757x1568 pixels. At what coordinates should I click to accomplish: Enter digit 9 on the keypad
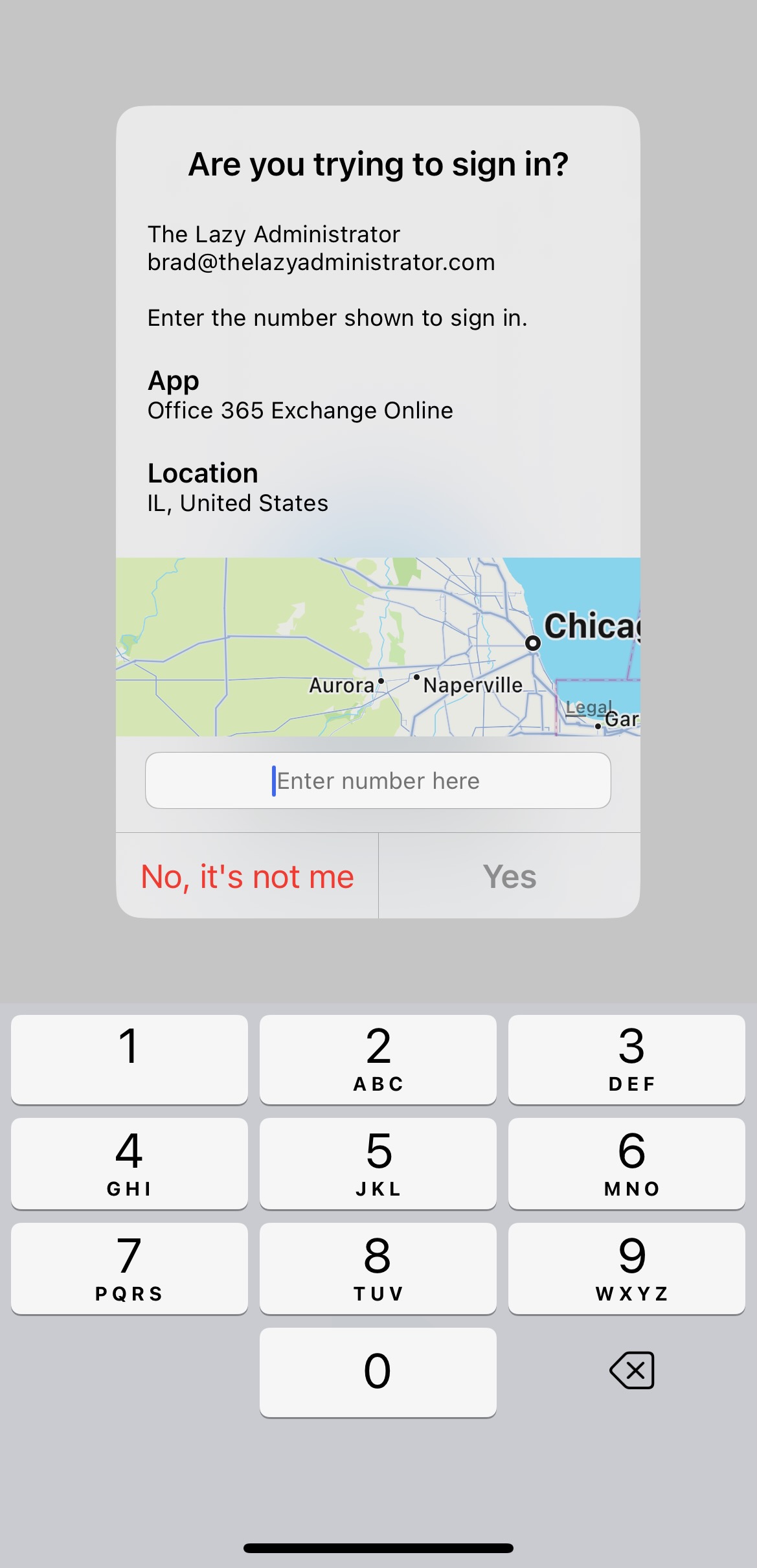627,1269
